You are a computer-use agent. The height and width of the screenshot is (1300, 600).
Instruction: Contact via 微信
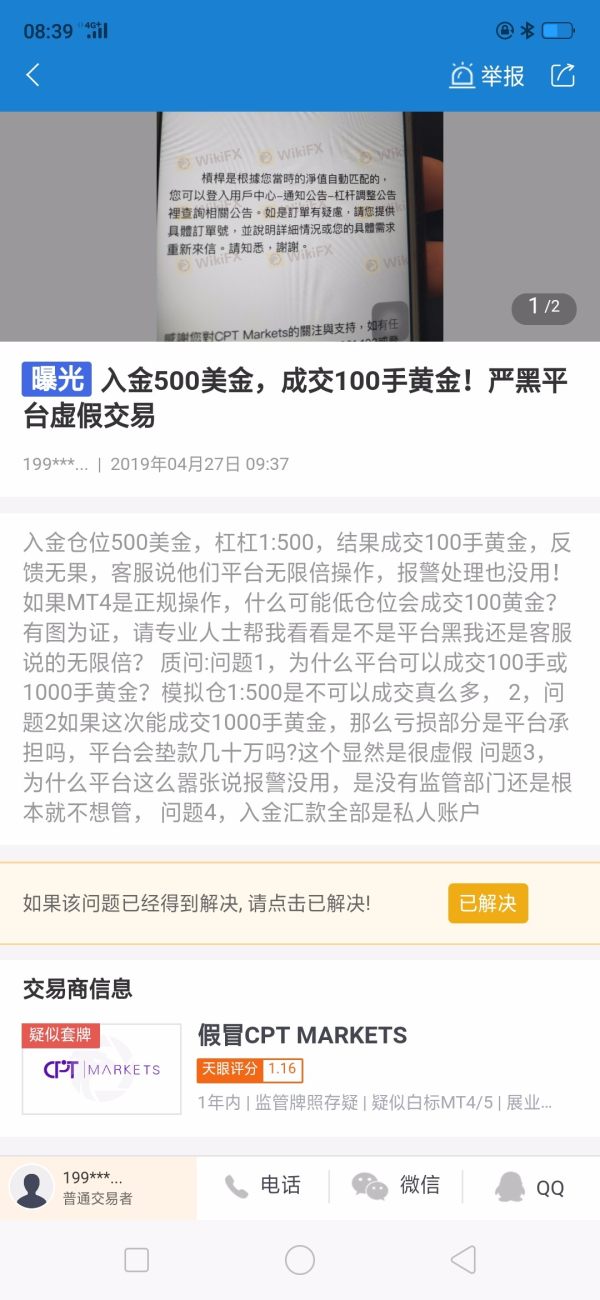pos(396,1186)
